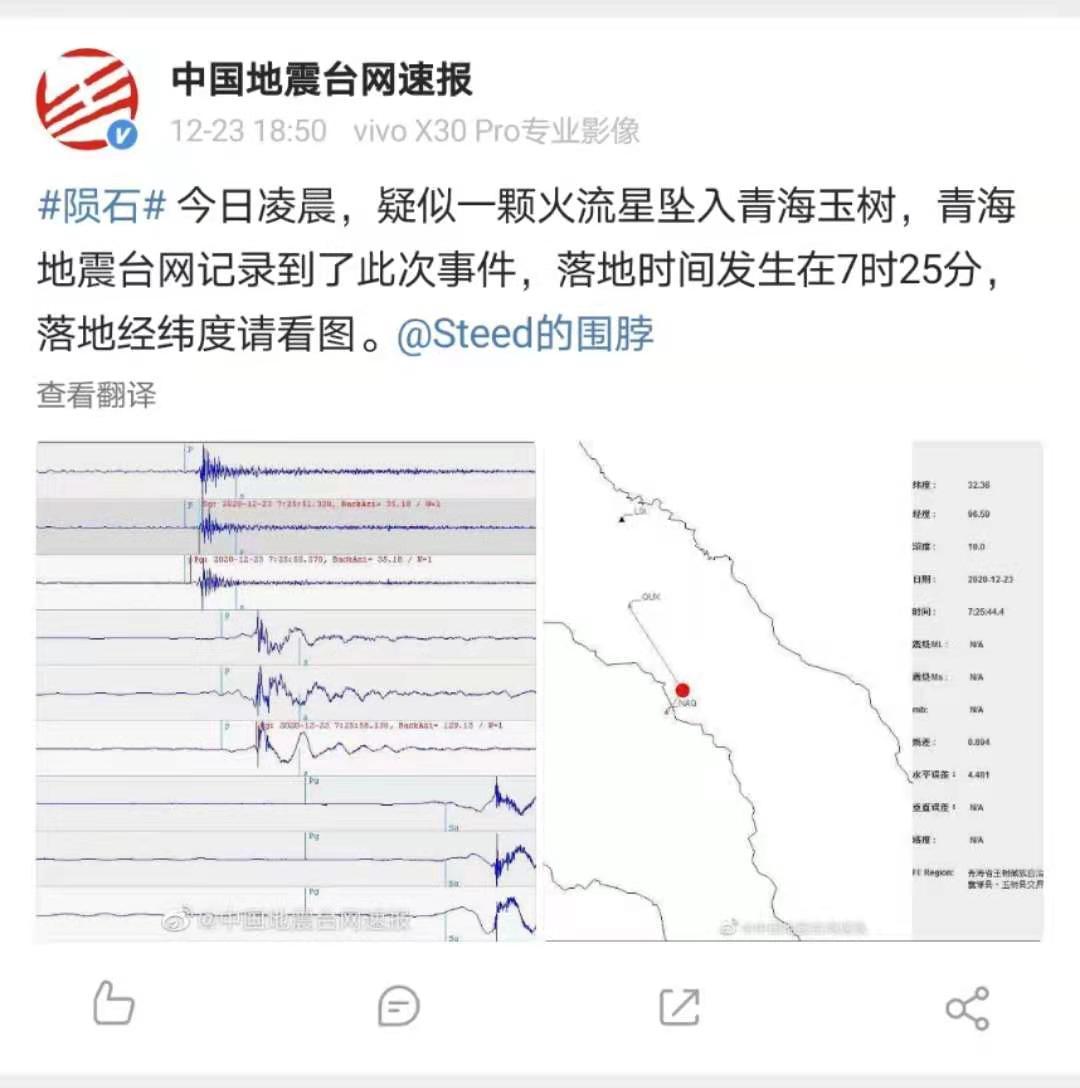Image resolution: width=1080 pixels, height=1088 pixels.
Task: Open 中国地震台网速报 profile avatar
Action: click(x=87, y=98)
